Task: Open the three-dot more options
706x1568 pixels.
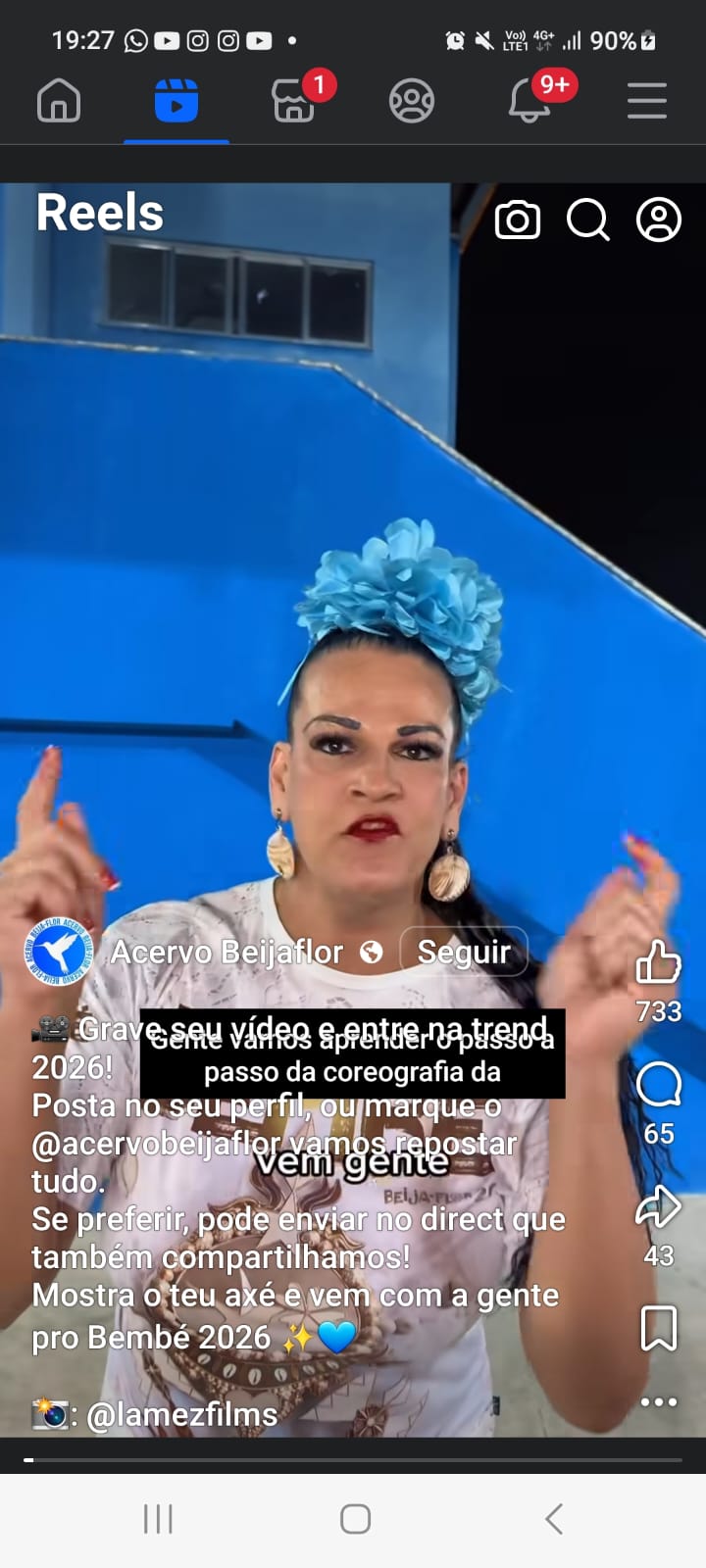Action: [x=658, y=1402]
